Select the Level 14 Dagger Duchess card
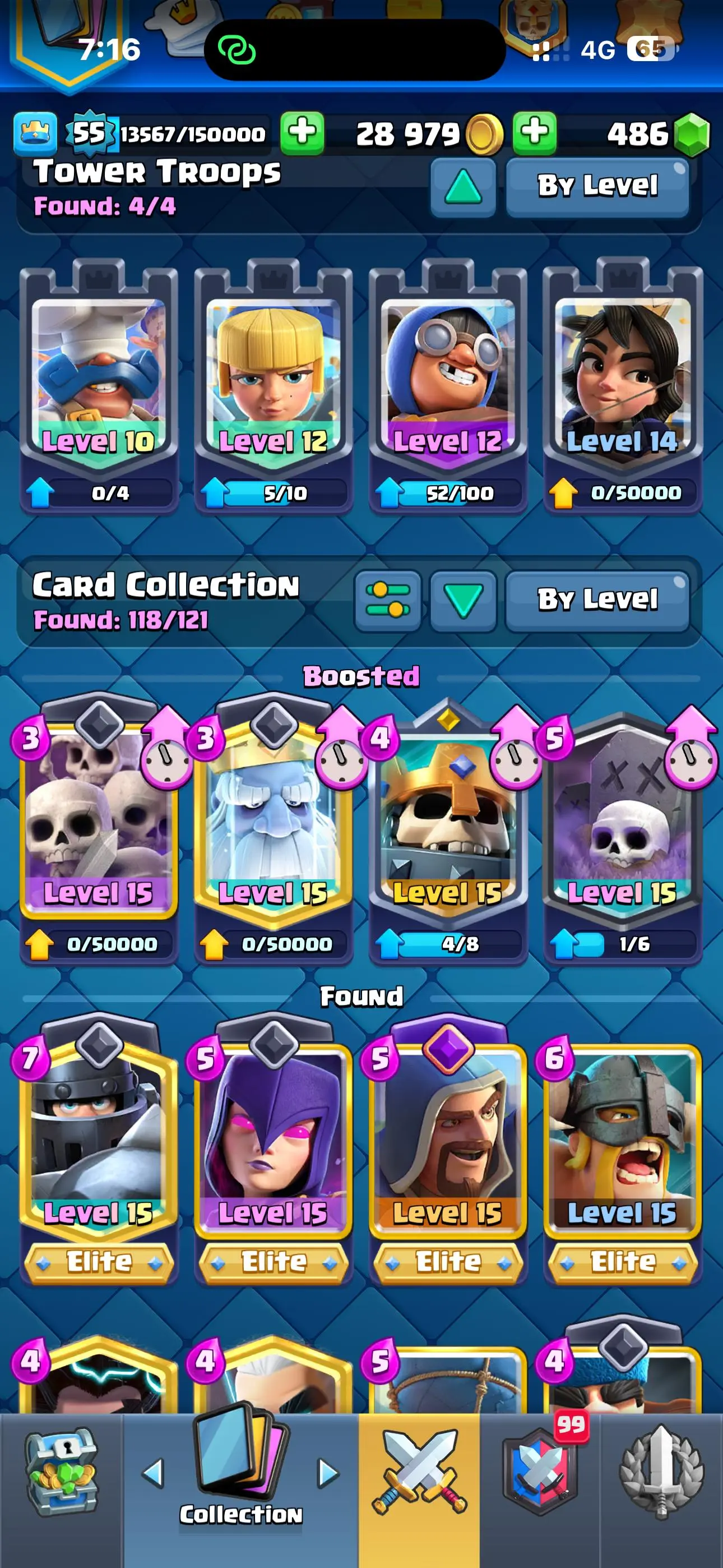Viewport: 723px width, 1568px height. (622, 377)
